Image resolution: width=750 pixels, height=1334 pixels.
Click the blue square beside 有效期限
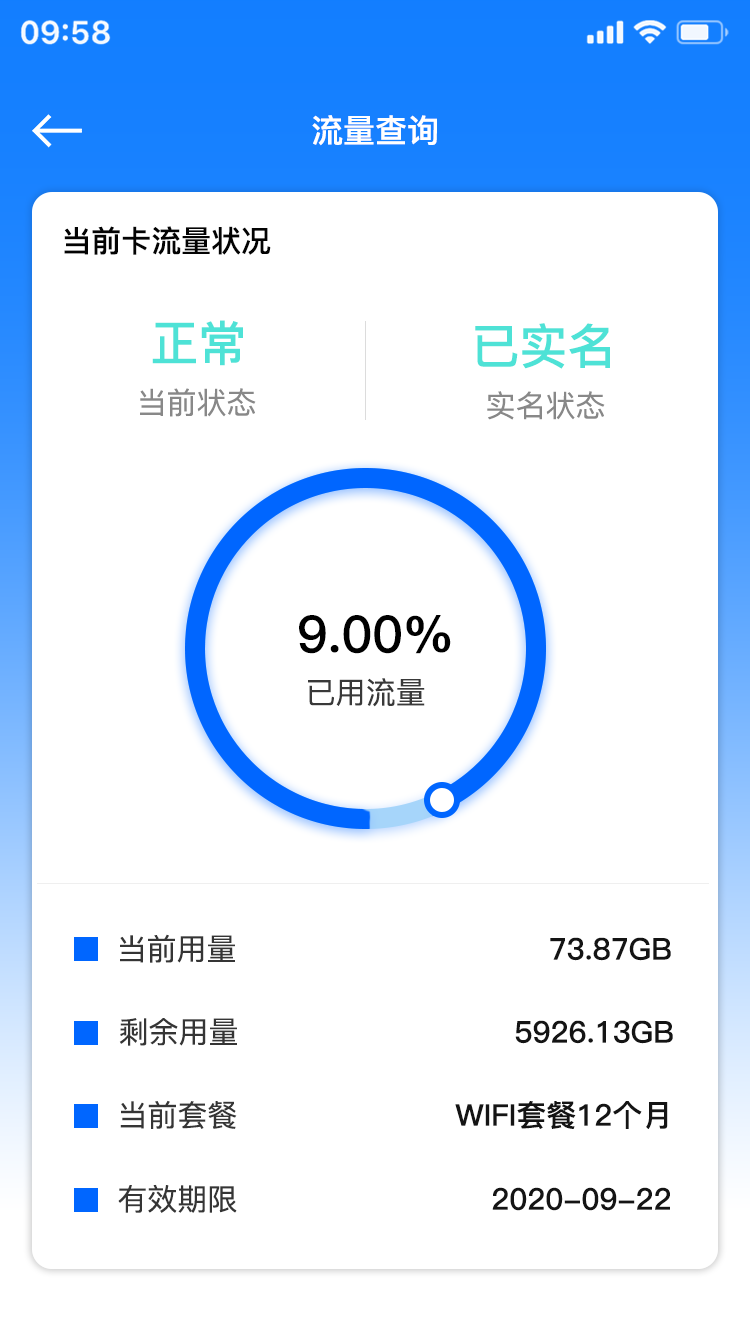click(84, 1200)
